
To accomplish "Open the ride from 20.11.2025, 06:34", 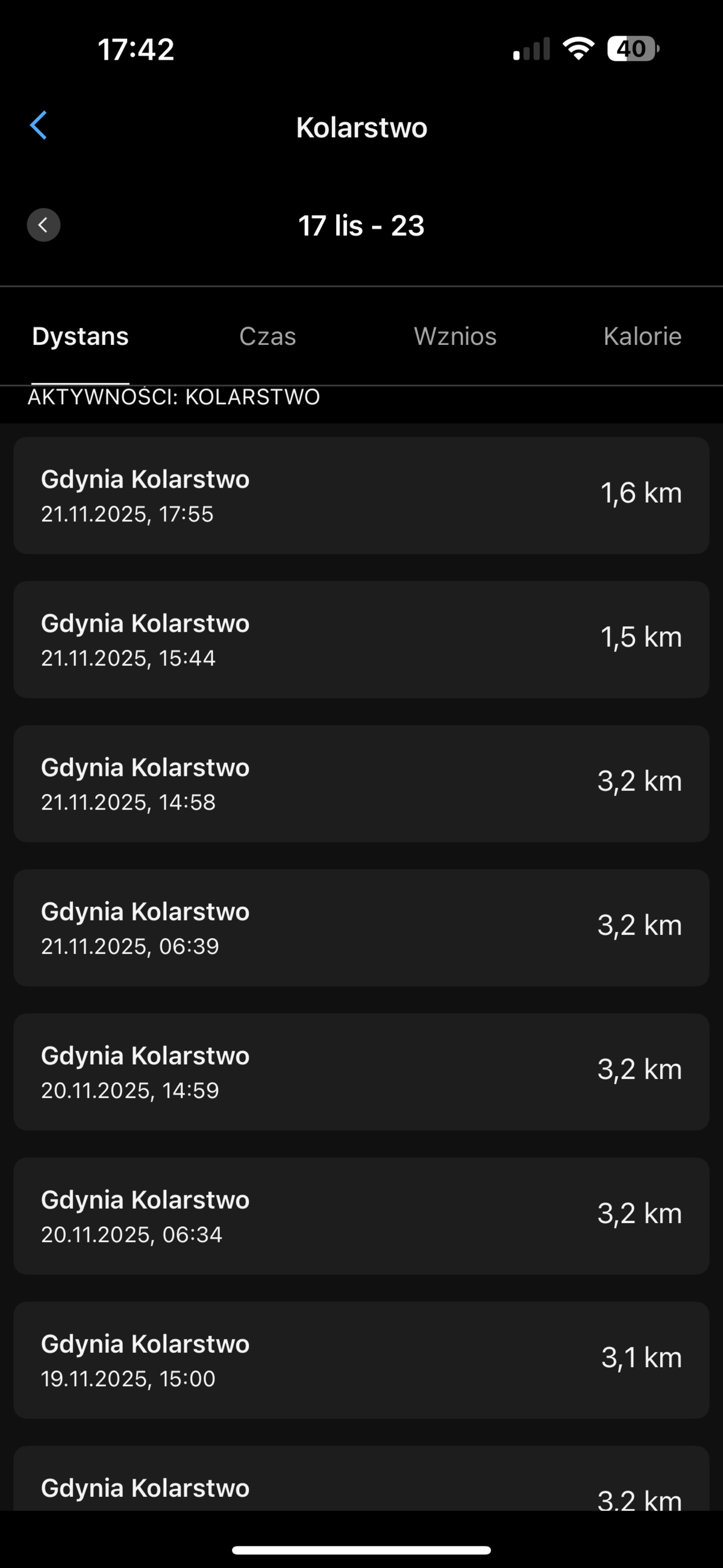I will (361, 1216).
